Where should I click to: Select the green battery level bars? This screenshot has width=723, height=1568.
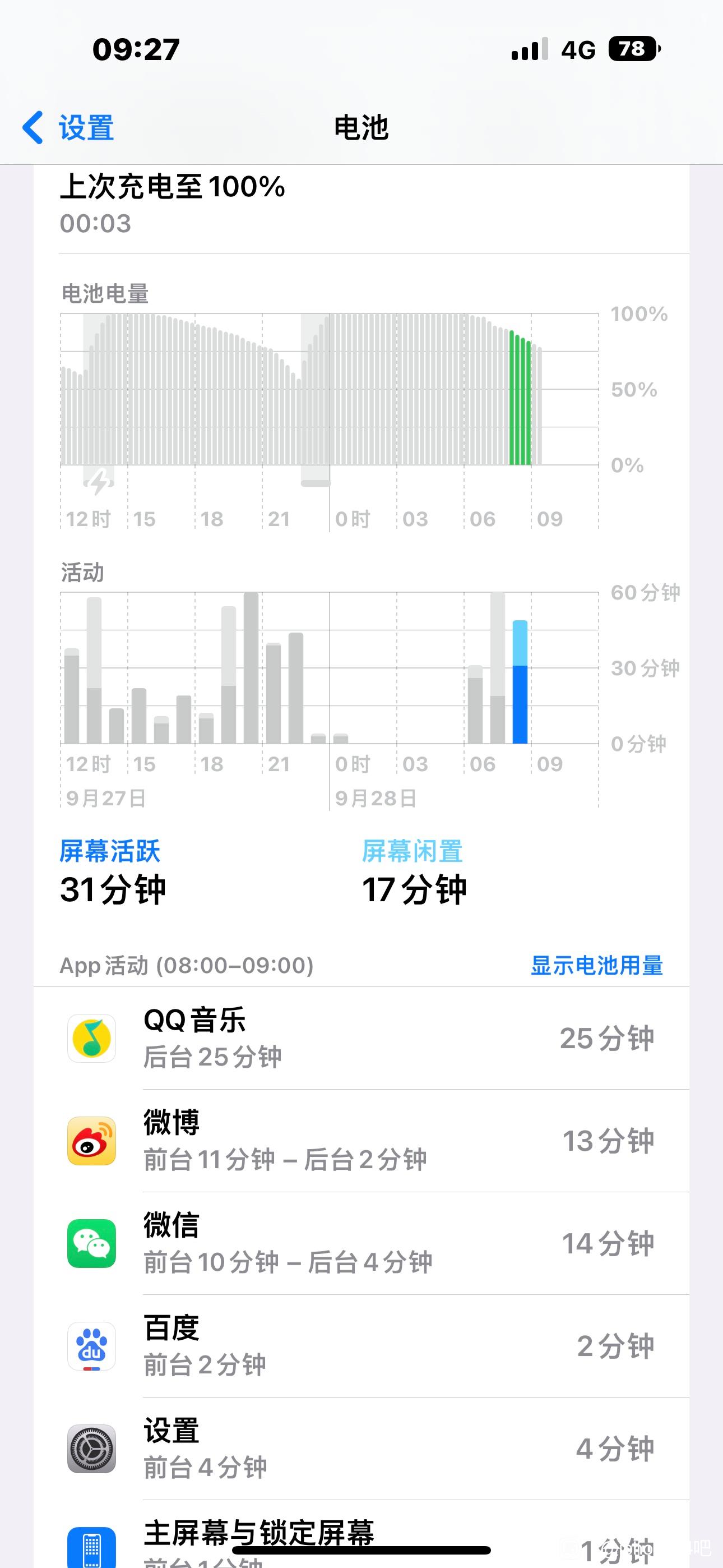(x=520, y=398)
